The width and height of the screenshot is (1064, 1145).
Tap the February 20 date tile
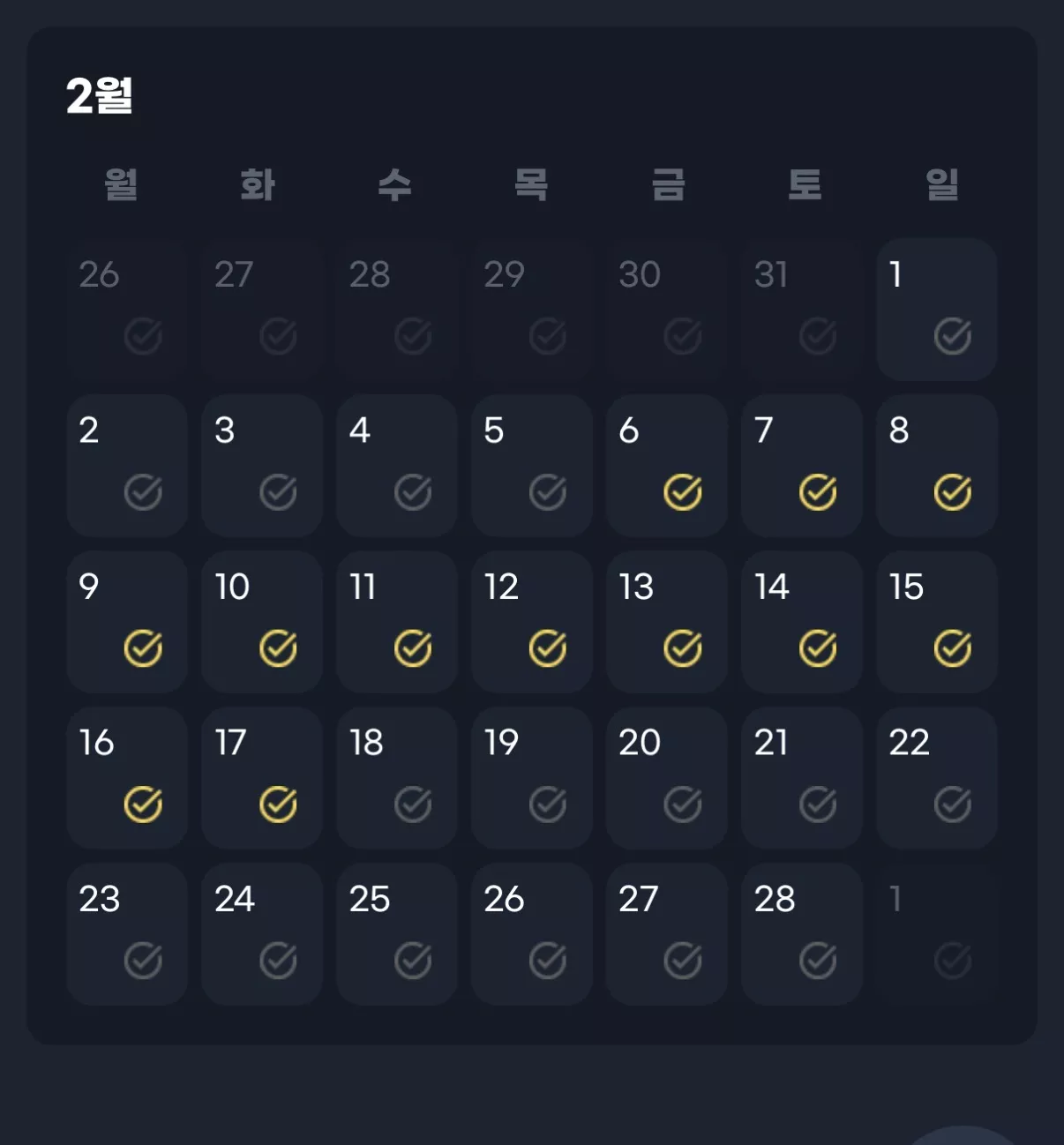pos(667,778)
